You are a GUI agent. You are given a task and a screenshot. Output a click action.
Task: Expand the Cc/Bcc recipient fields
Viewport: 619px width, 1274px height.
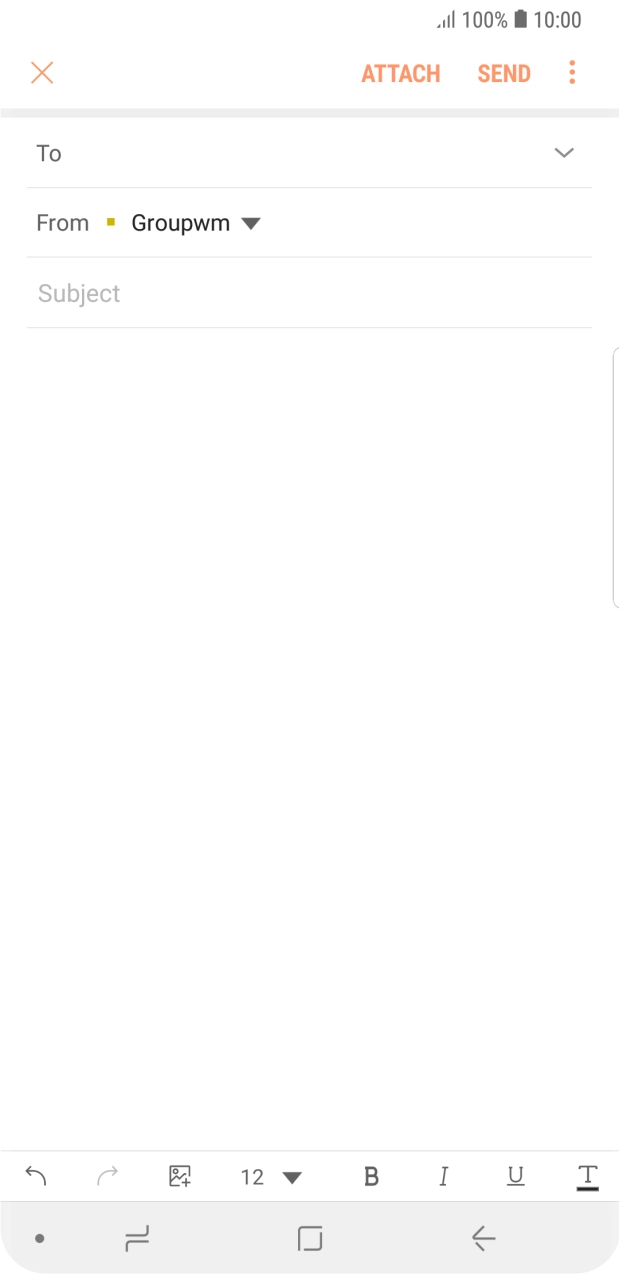pyautogui.click(x=564, y=153)
